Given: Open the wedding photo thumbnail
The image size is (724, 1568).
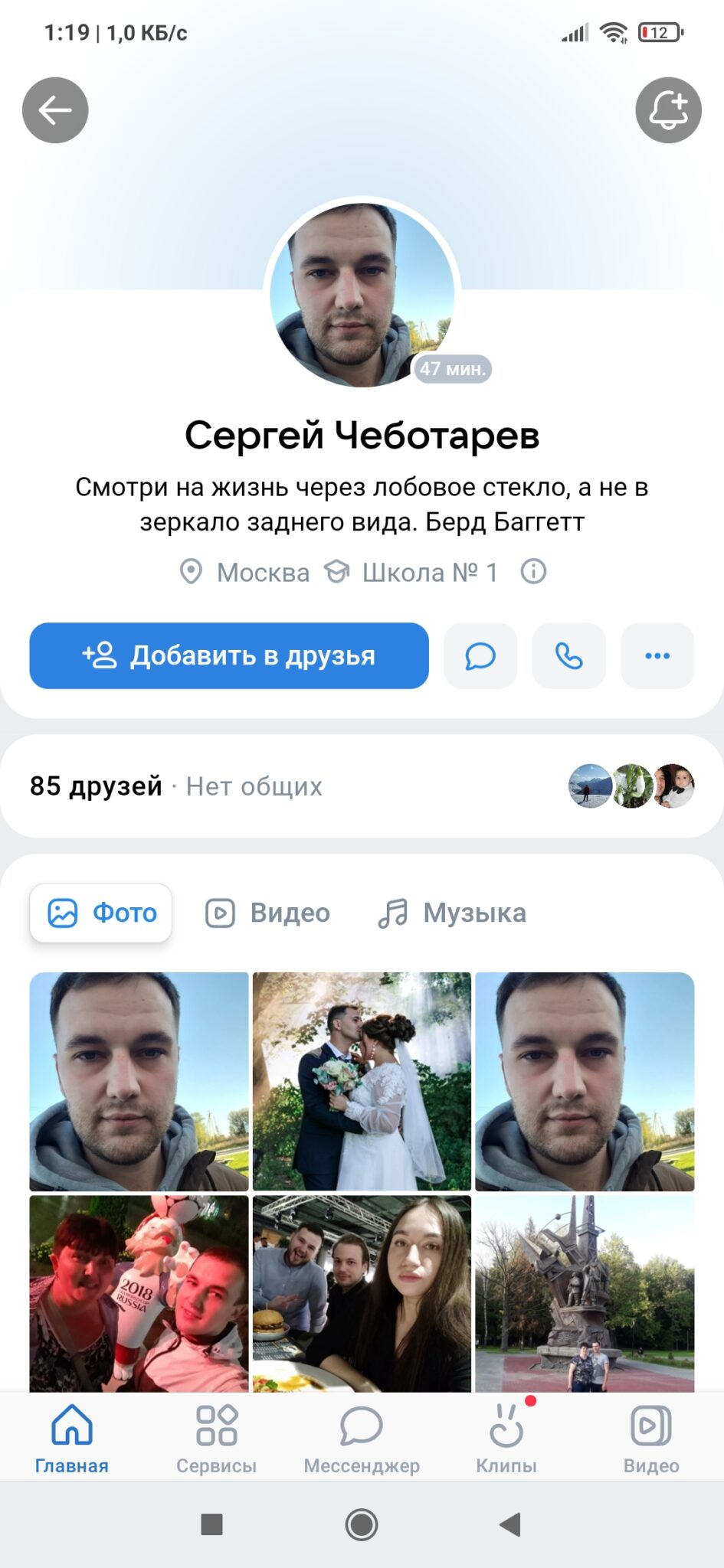Looking at the screenshot, I should (362, 1081).
